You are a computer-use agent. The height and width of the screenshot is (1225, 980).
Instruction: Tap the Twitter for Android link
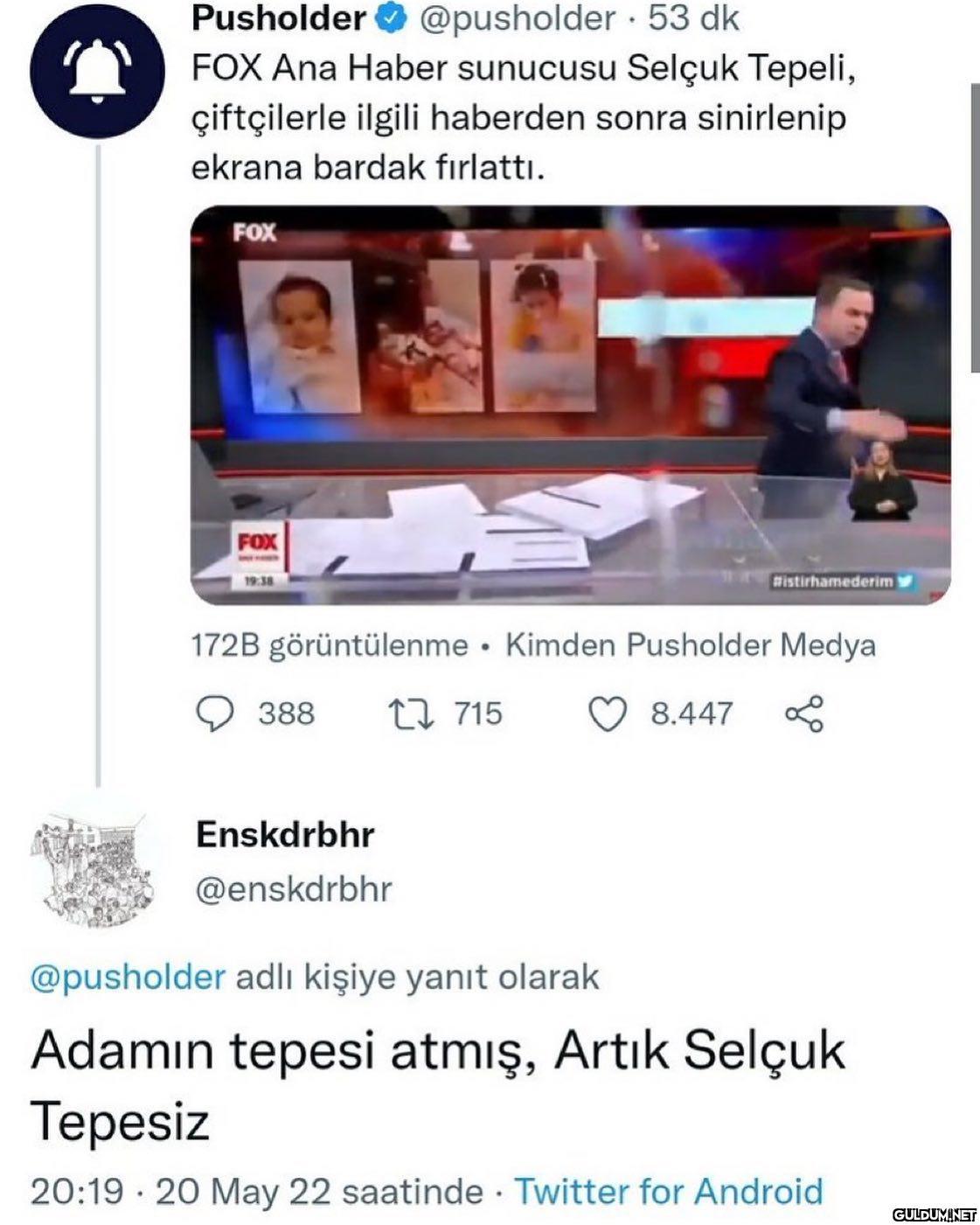[668, 1191]
